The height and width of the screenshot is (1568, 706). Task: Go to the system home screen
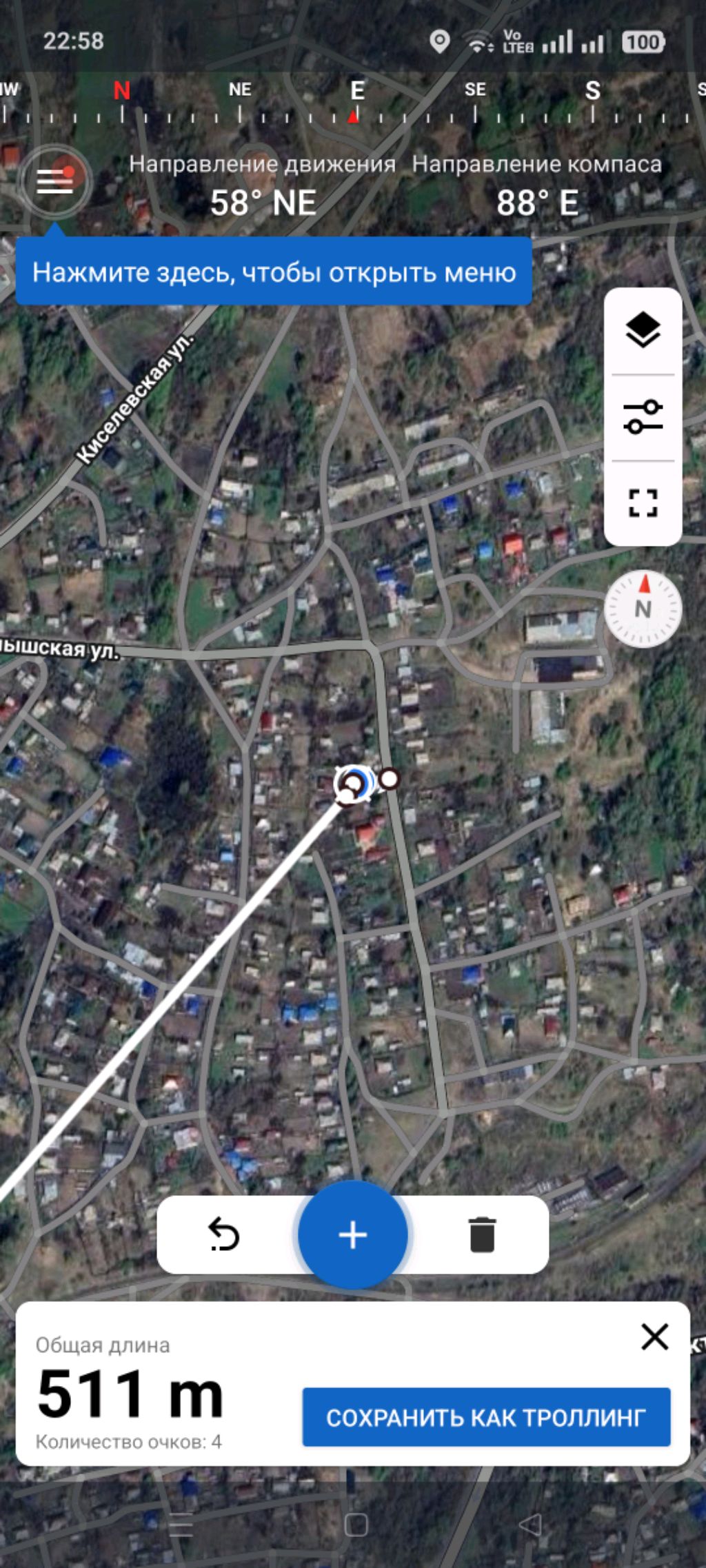click(356, 1525)
